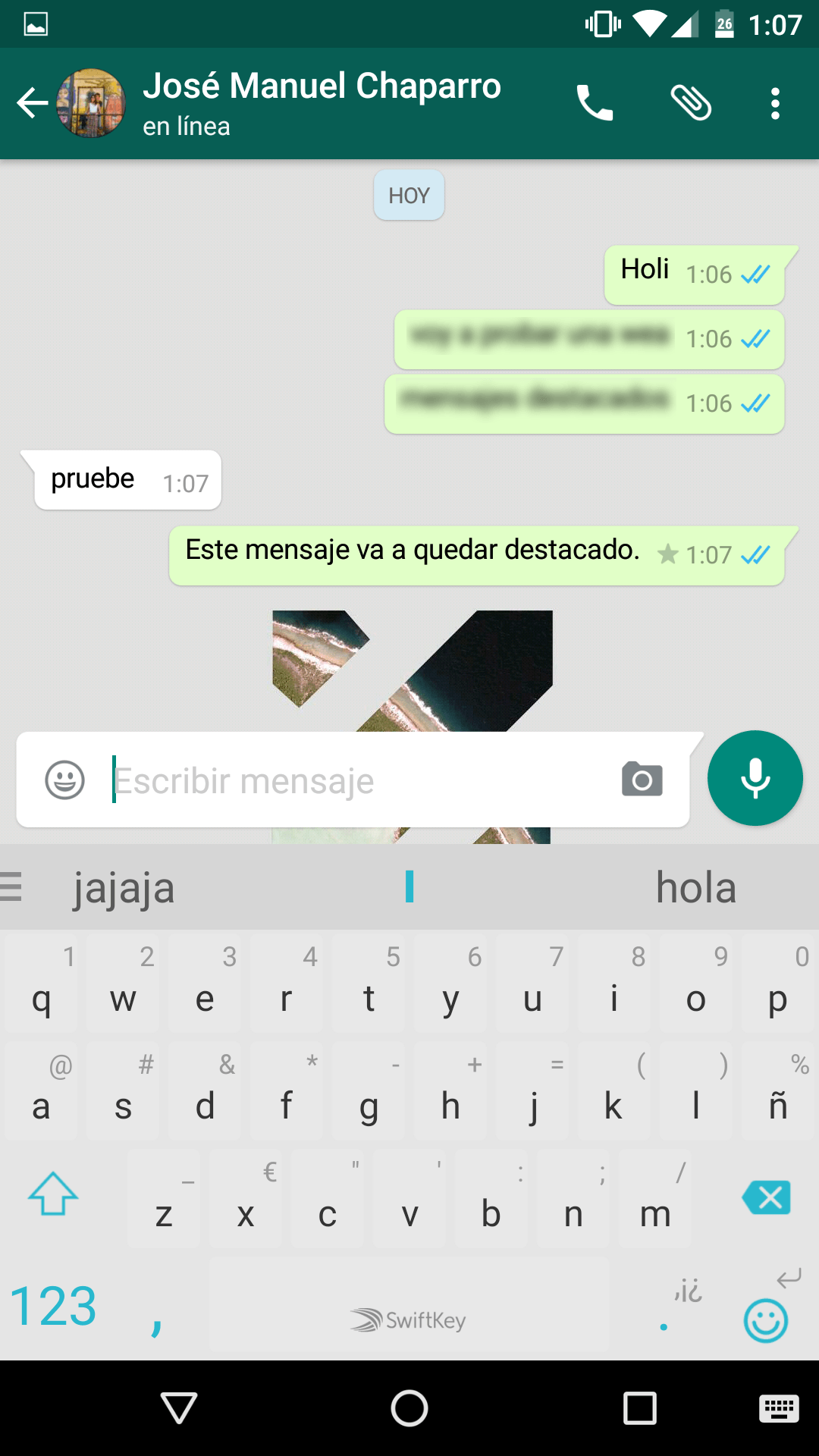Switch keyboard to 123 numbers layout
The image size is (819, 1456).
click(53, 1306)
